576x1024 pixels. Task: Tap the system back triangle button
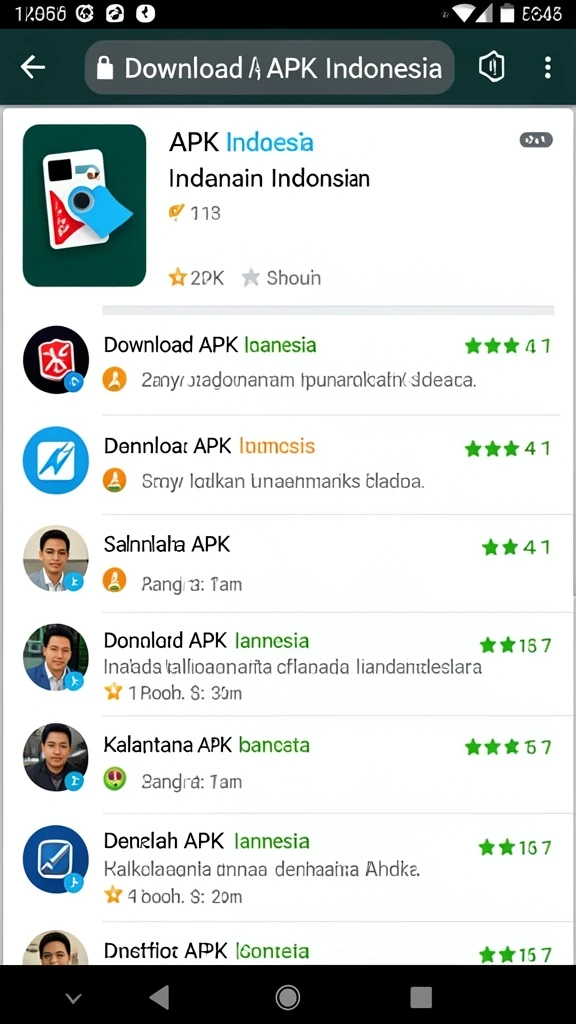coord(158,997)
